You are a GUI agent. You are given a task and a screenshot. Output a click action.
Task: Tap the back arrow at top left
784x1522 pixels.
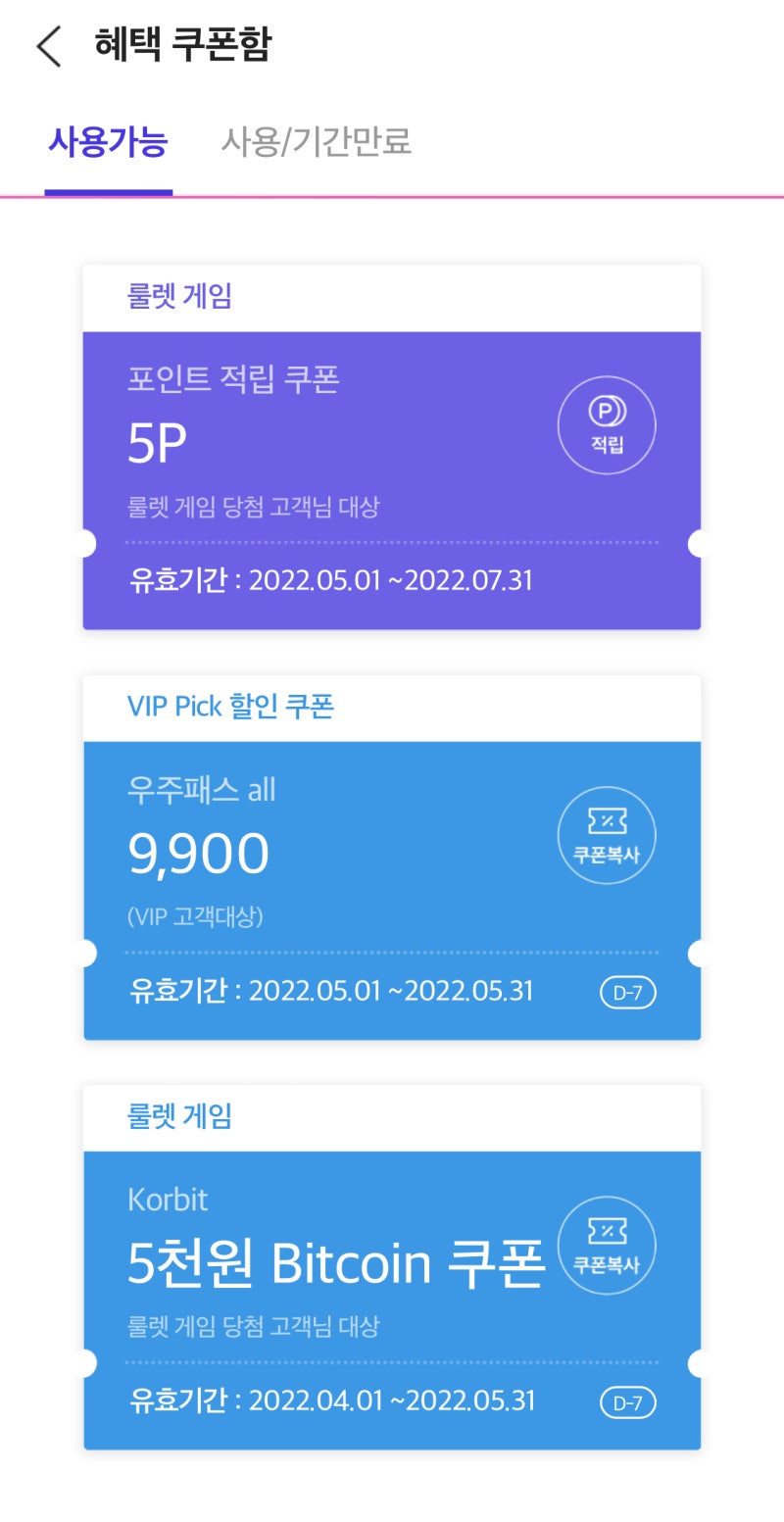pyautogui.click(x=48, y=46)
